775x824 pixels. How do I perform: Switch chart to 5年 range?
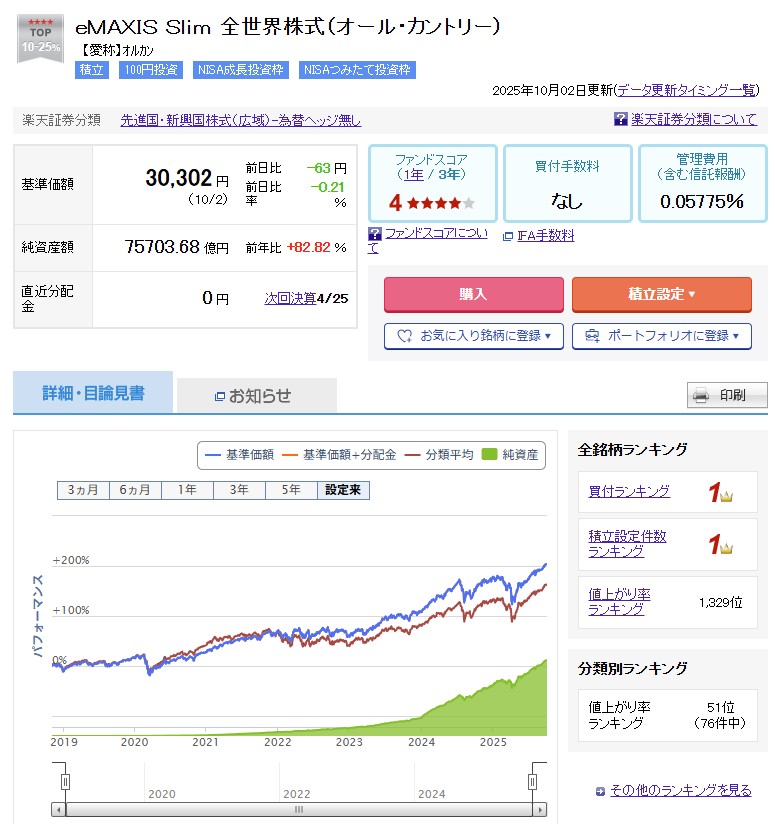291,490
